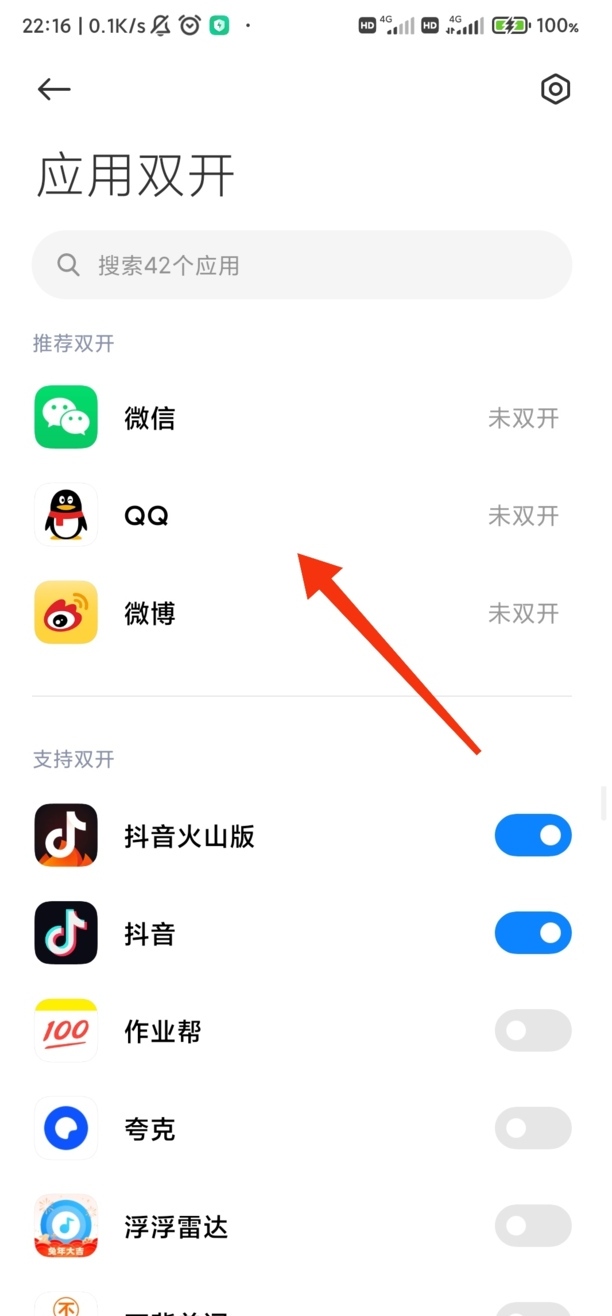The height and width of the screenshot is (1316, 612).
Task: Enable dual app for 作业帮
Action: point(532,1031)
